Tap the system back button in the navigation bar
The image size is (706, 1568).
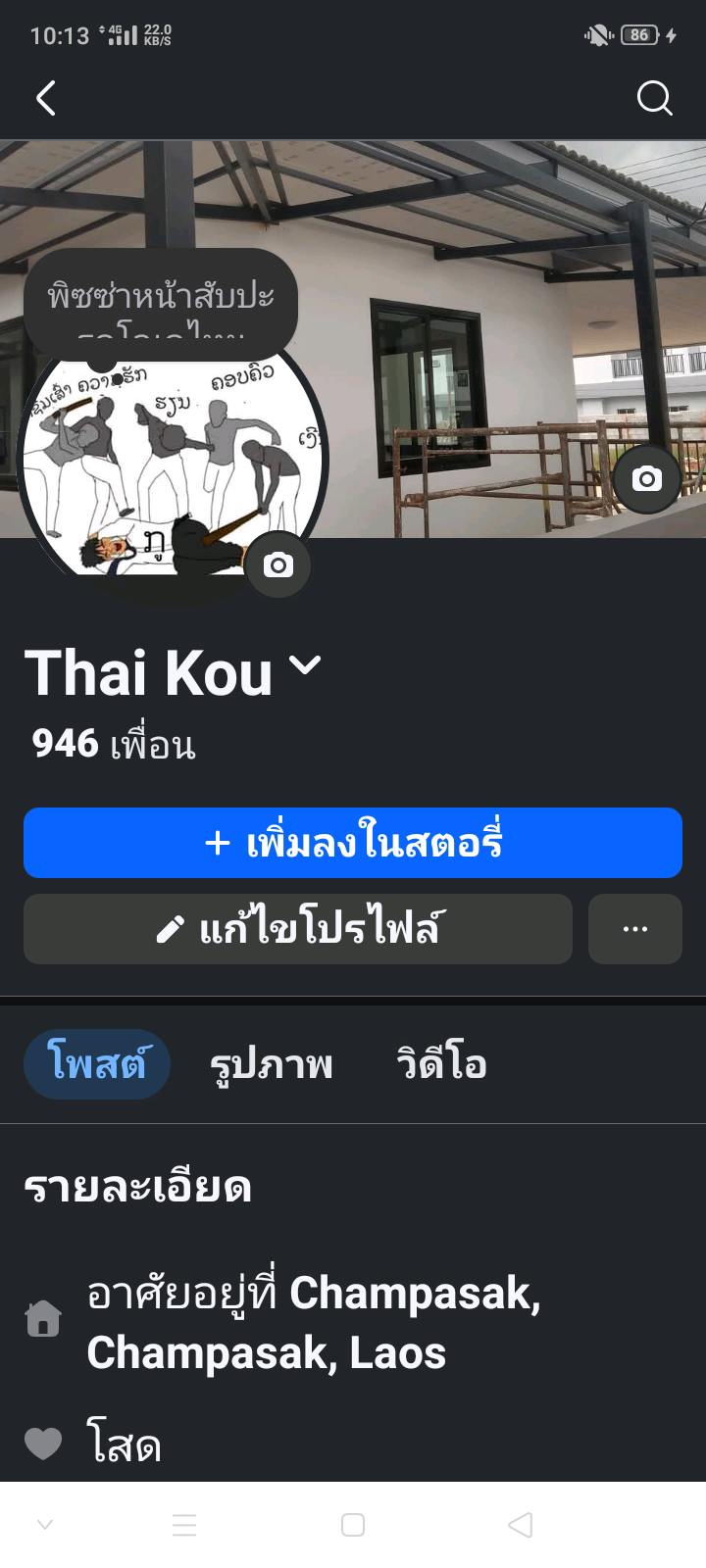coord(521,1525)
